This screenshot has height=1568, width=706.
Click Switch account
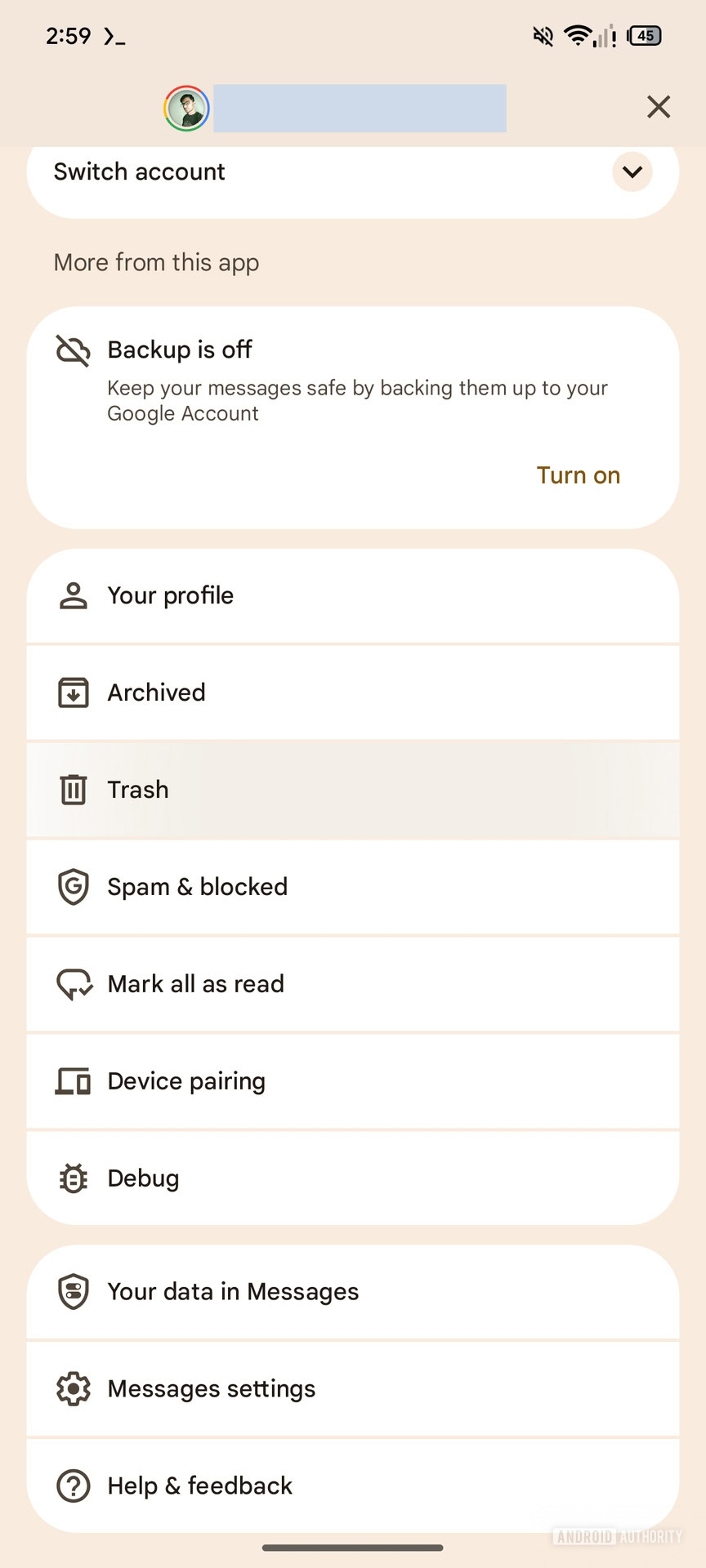click(x=245, y=171)
